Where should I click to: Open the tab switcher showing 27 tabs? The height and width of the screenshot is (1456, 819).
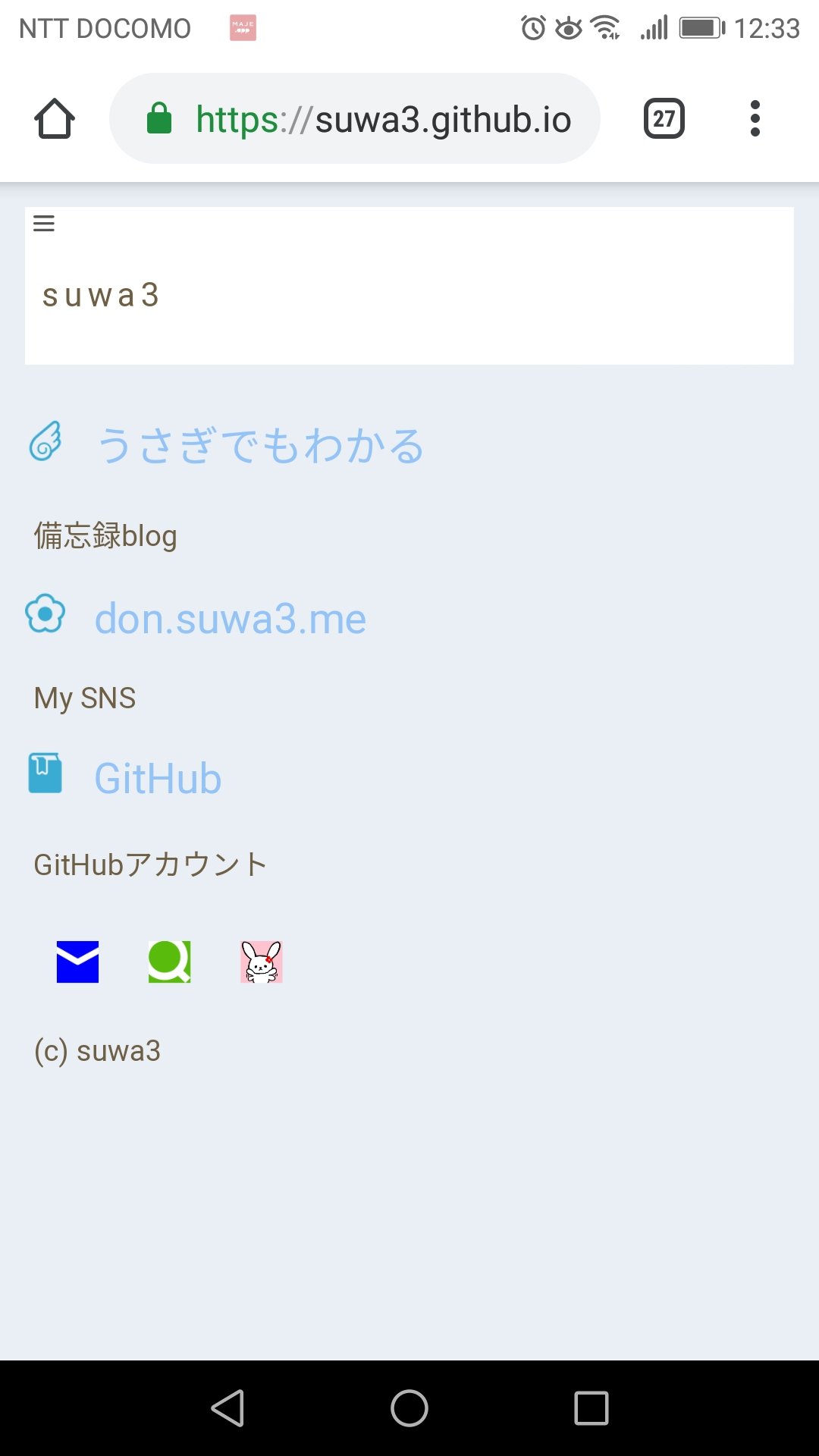pos(664,119)
